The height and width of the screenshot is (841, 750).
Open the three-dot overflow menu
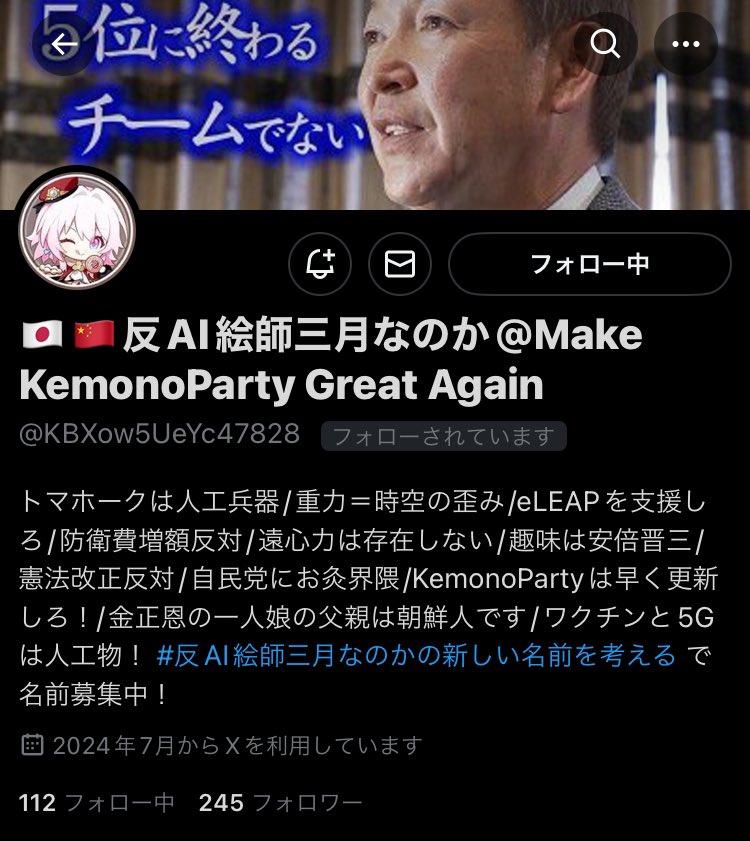click(x=686, y=44)
